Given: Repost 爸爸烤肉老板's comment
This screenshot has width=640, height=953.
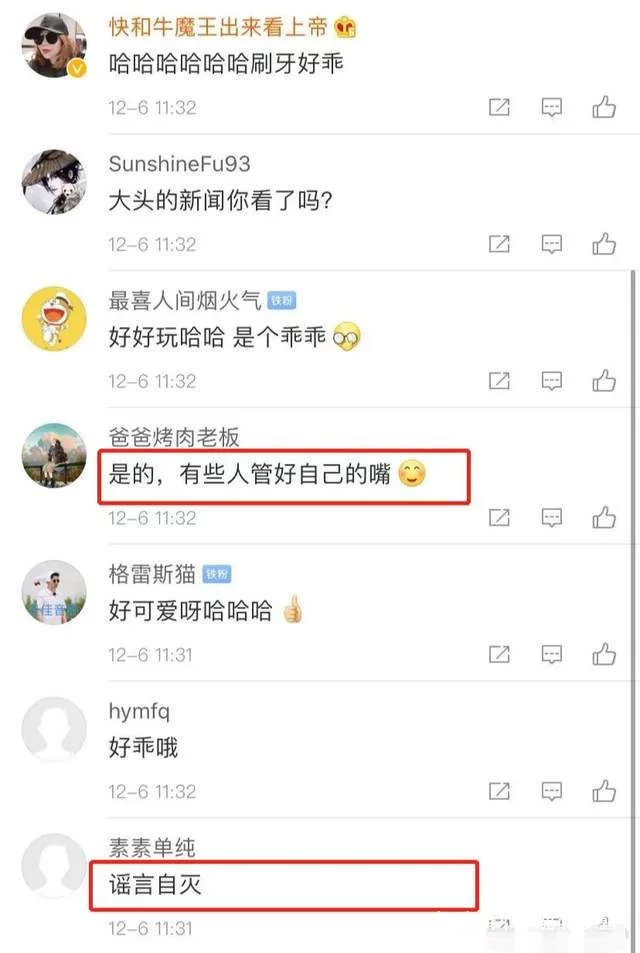Looking at the screenshot, I should click(499, 518).
